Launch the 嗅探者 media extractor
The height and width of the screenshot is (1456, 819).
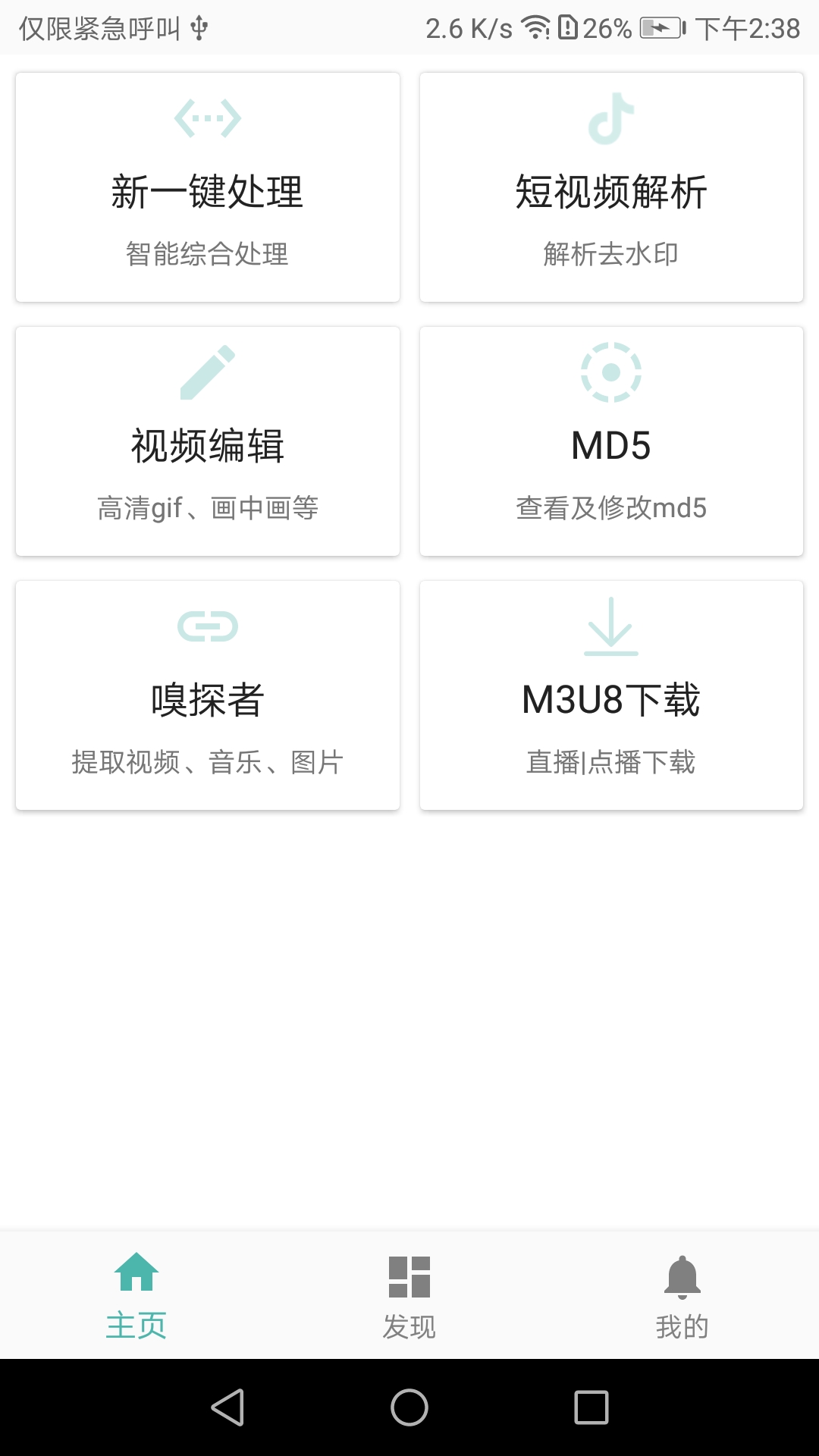point(207,695)
